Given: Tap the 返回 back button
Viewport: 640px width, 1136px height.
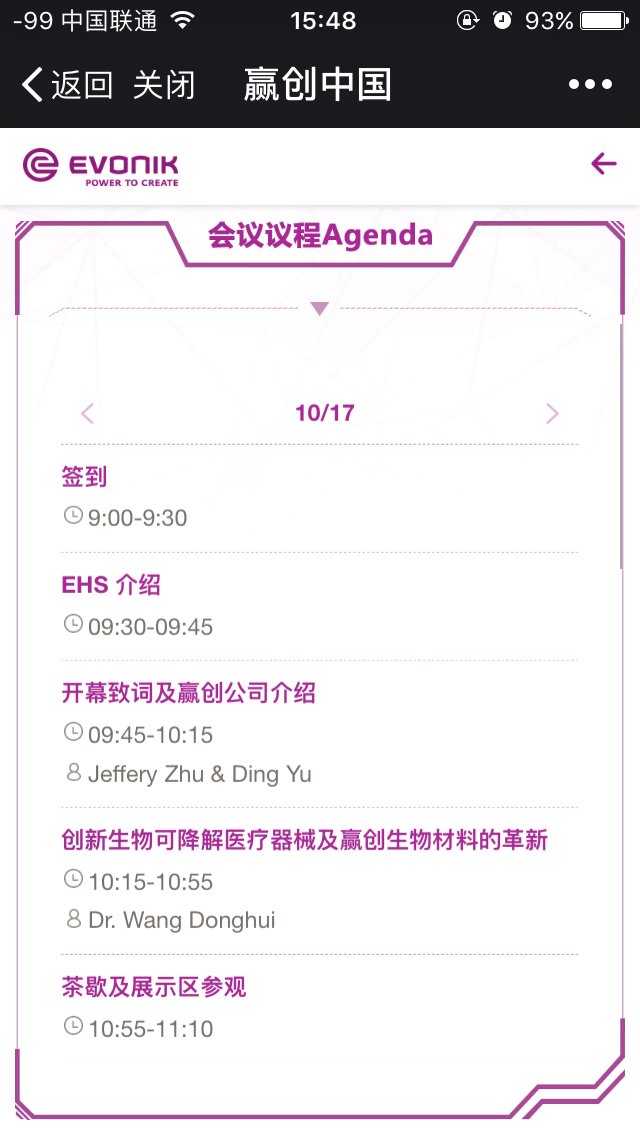Looking at the screenshot, I should [x=66, y=85].
